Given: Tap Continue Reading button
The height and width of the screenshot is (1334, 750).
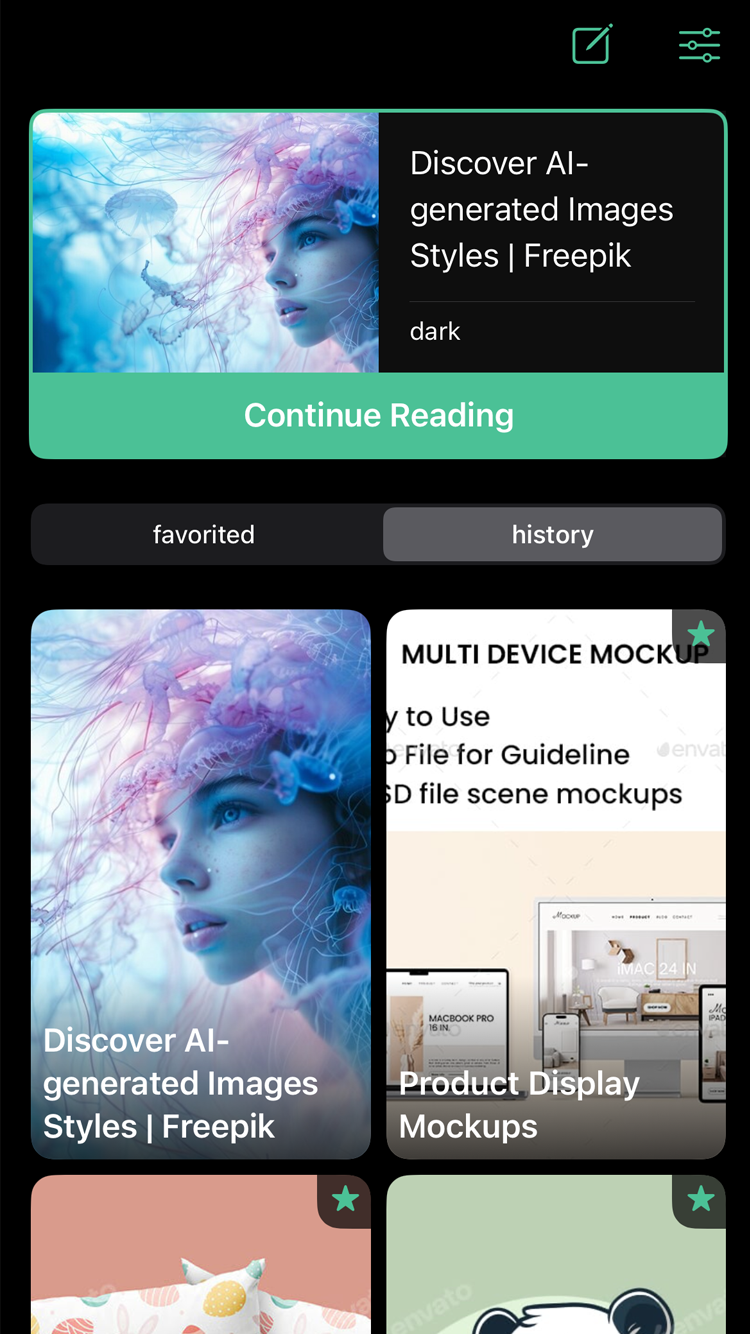Looking at the screenshot, I should coord(378,415).
